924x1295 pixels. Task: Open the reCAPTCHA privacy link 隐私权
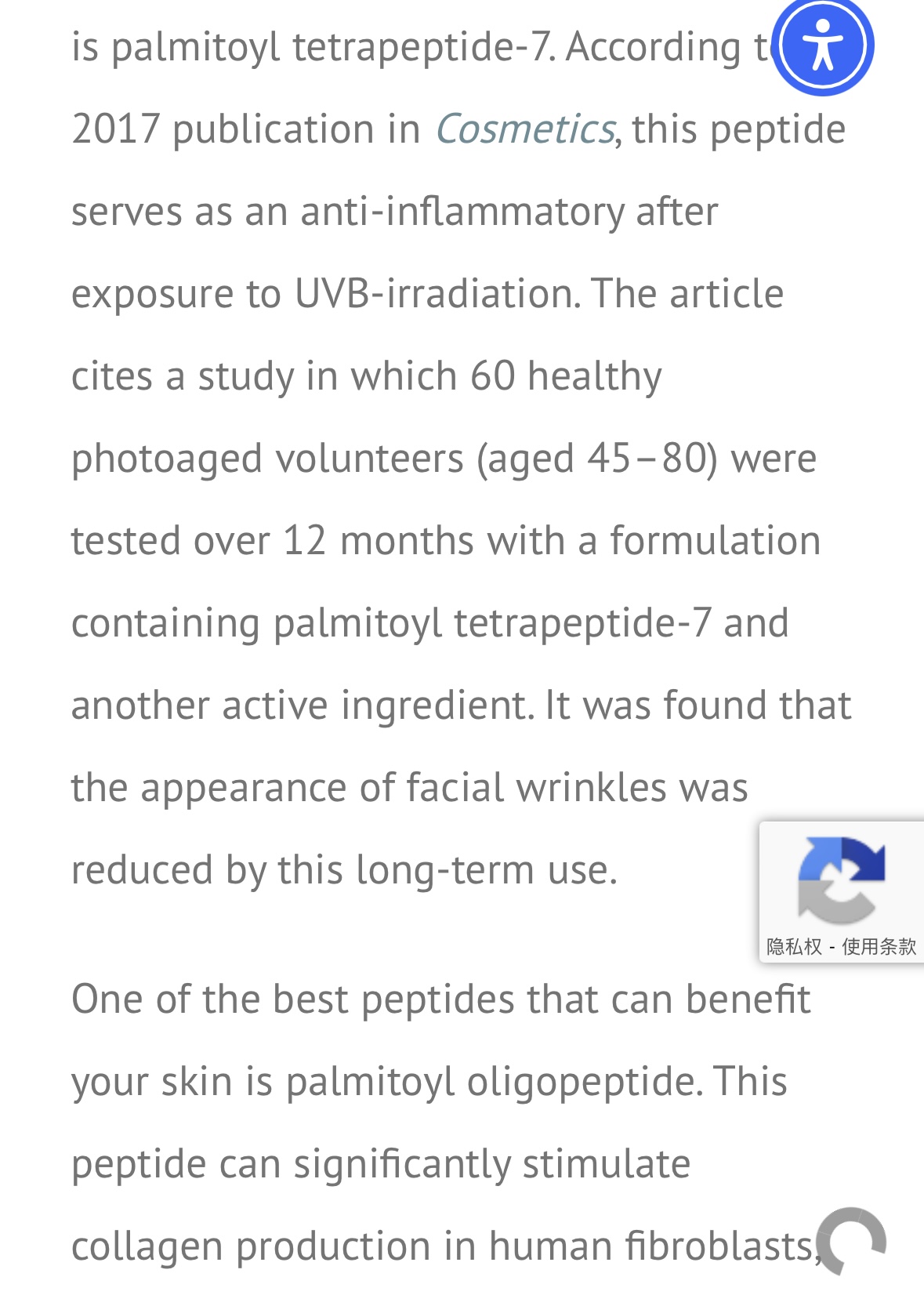[x=794, y=946]
